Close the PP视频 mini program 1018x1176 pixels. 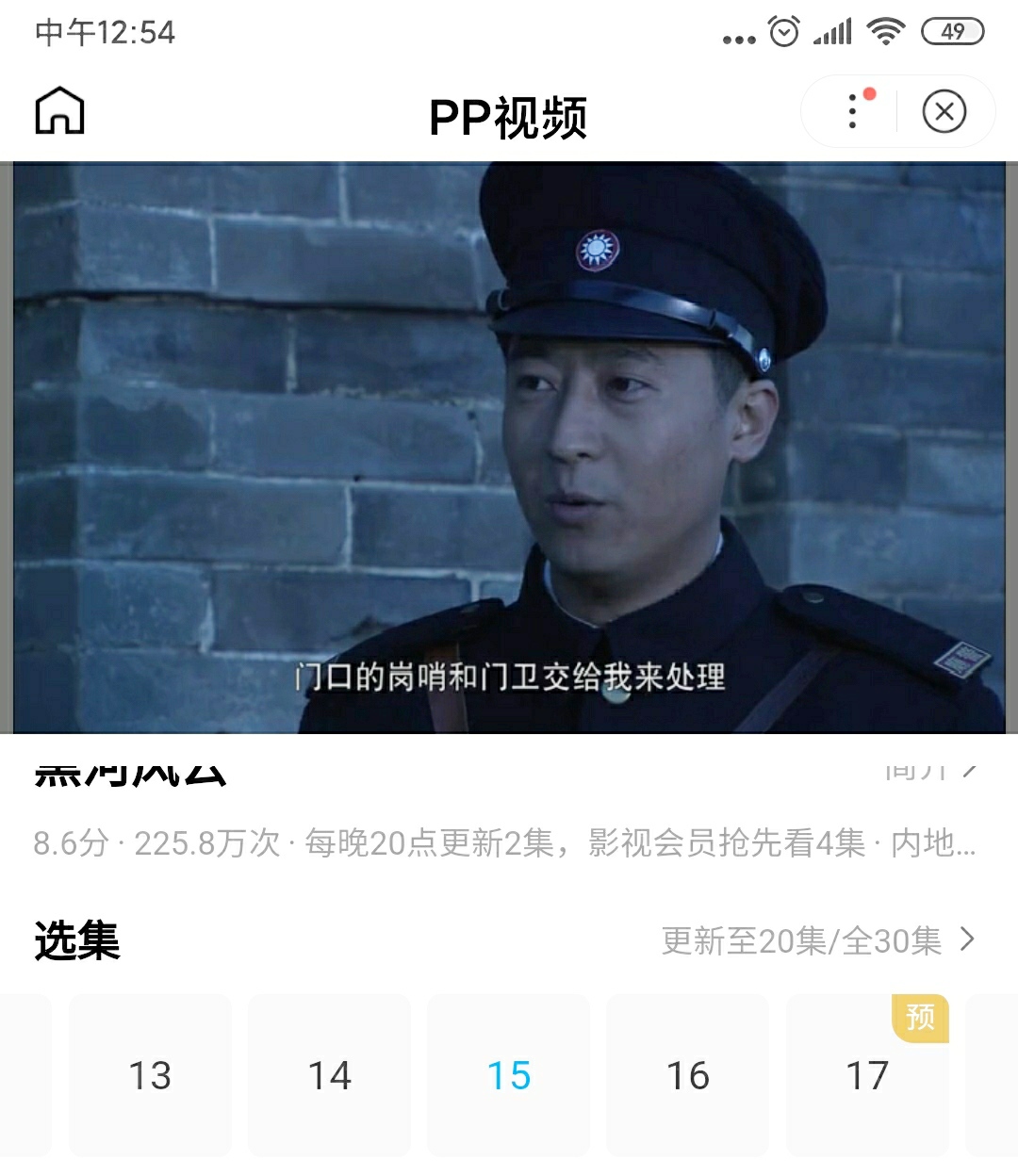[x=944, y=111]
